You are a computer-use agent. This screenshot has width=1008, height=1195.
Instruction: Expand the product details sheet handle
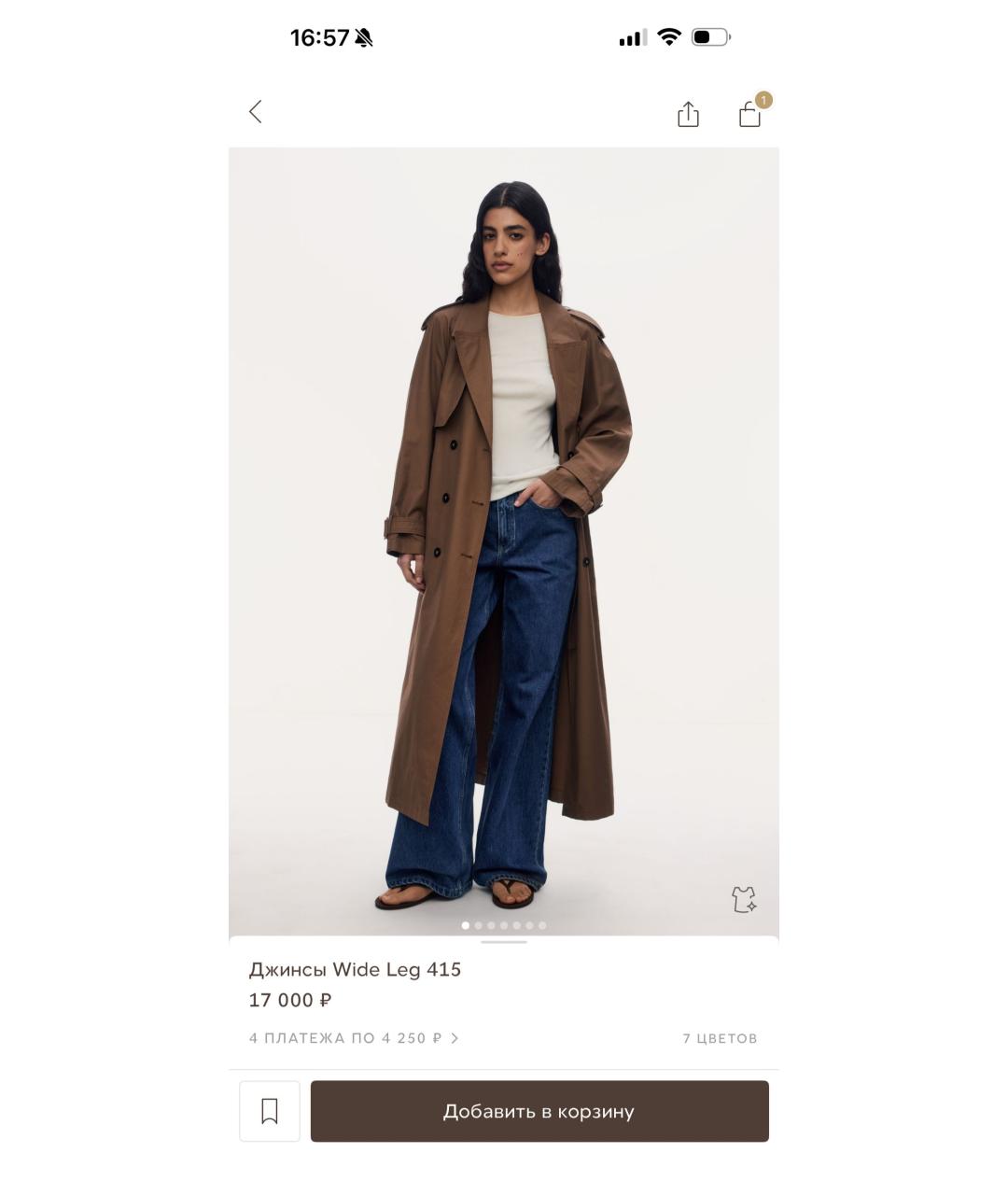[x=504, y=942]
